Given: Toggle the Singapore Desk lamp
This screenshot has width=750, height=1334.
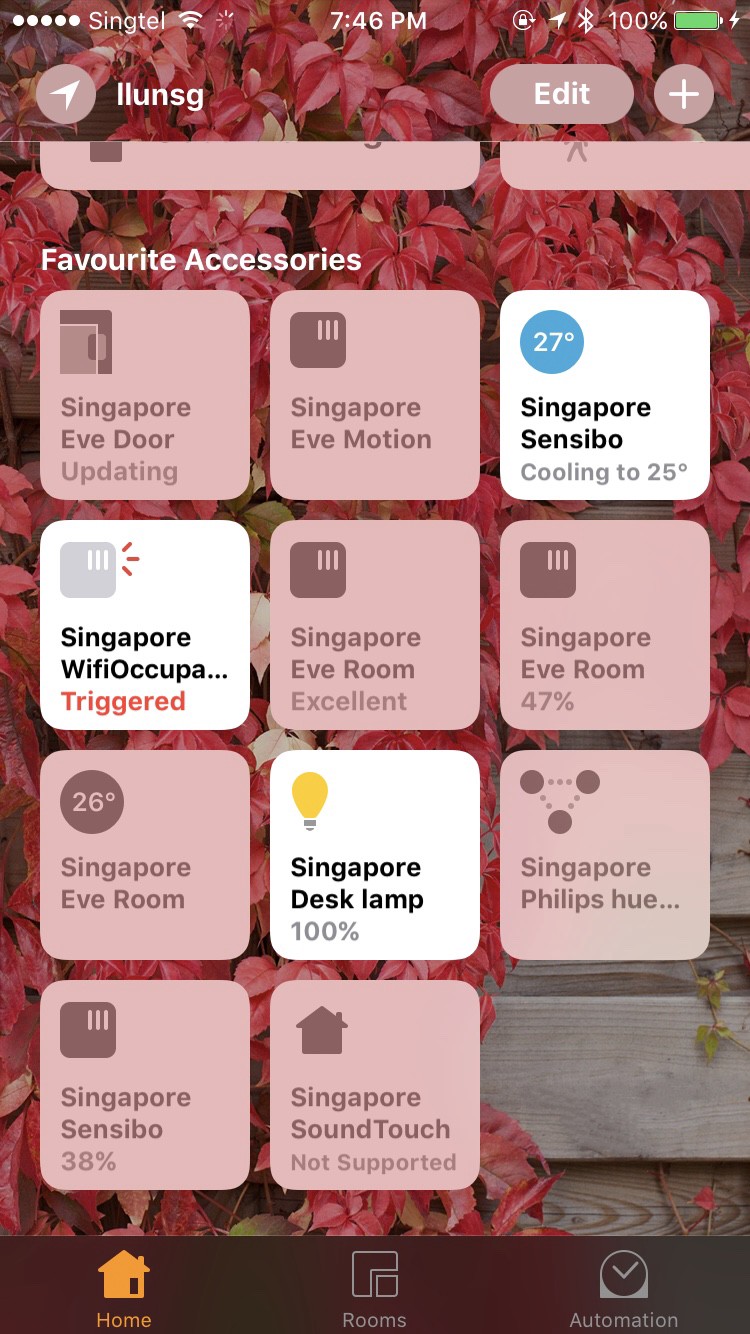Looking at the screenshot, I should point(375,855).
